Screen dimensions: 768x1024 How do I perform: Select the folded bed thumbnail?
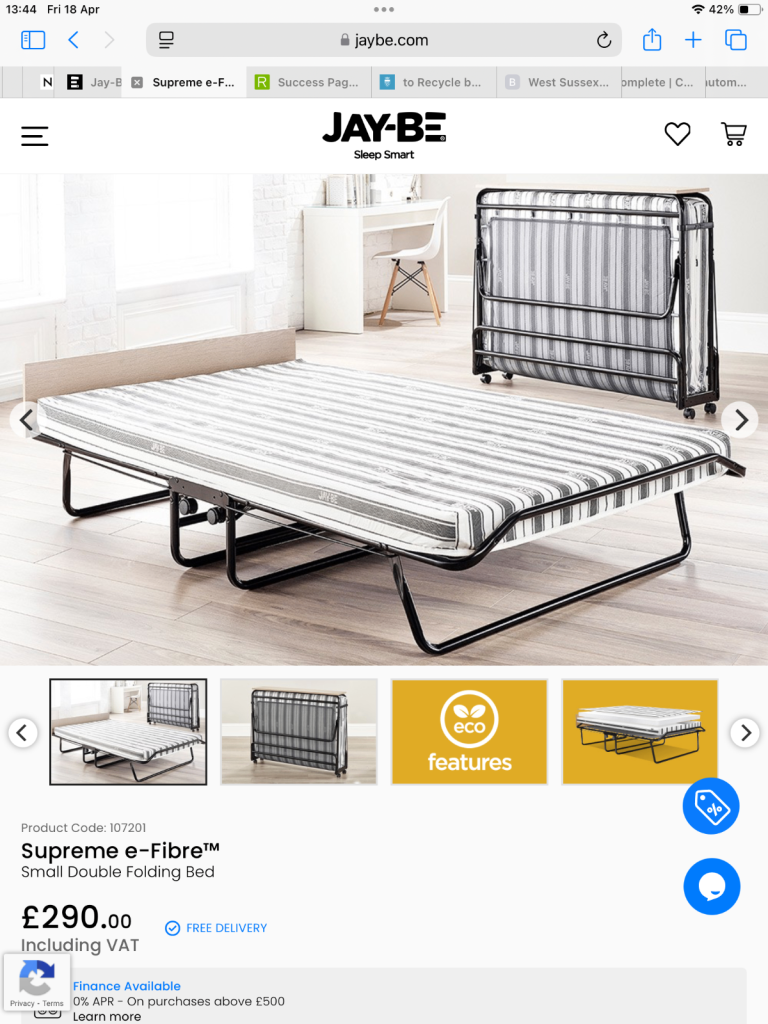coord(299,731)
